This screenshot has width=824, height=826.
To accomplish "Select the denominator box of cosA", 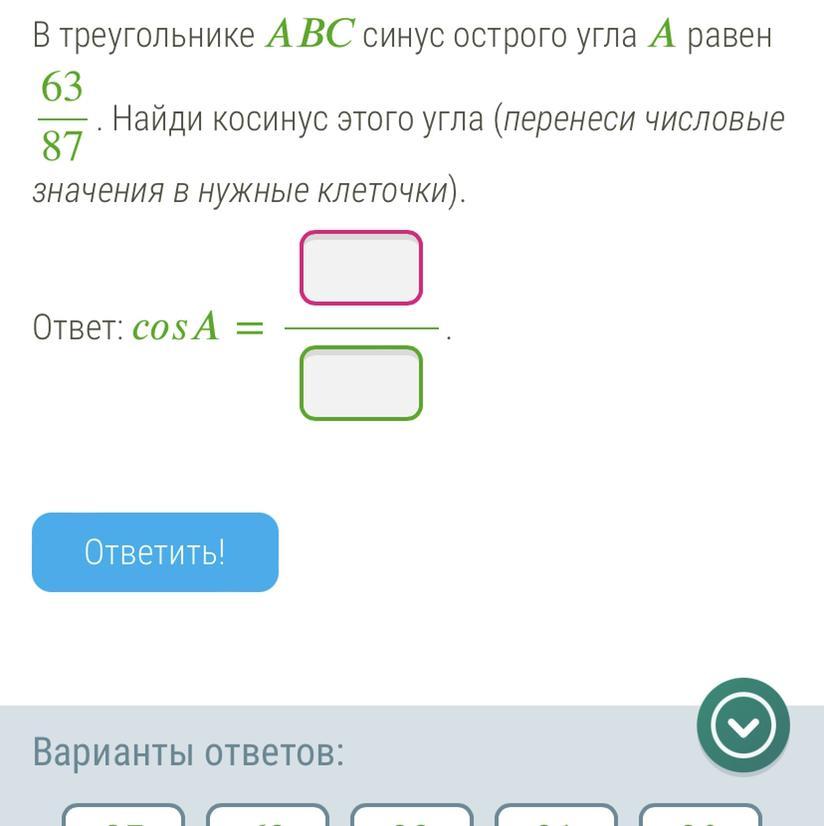I will coord(361,383).
